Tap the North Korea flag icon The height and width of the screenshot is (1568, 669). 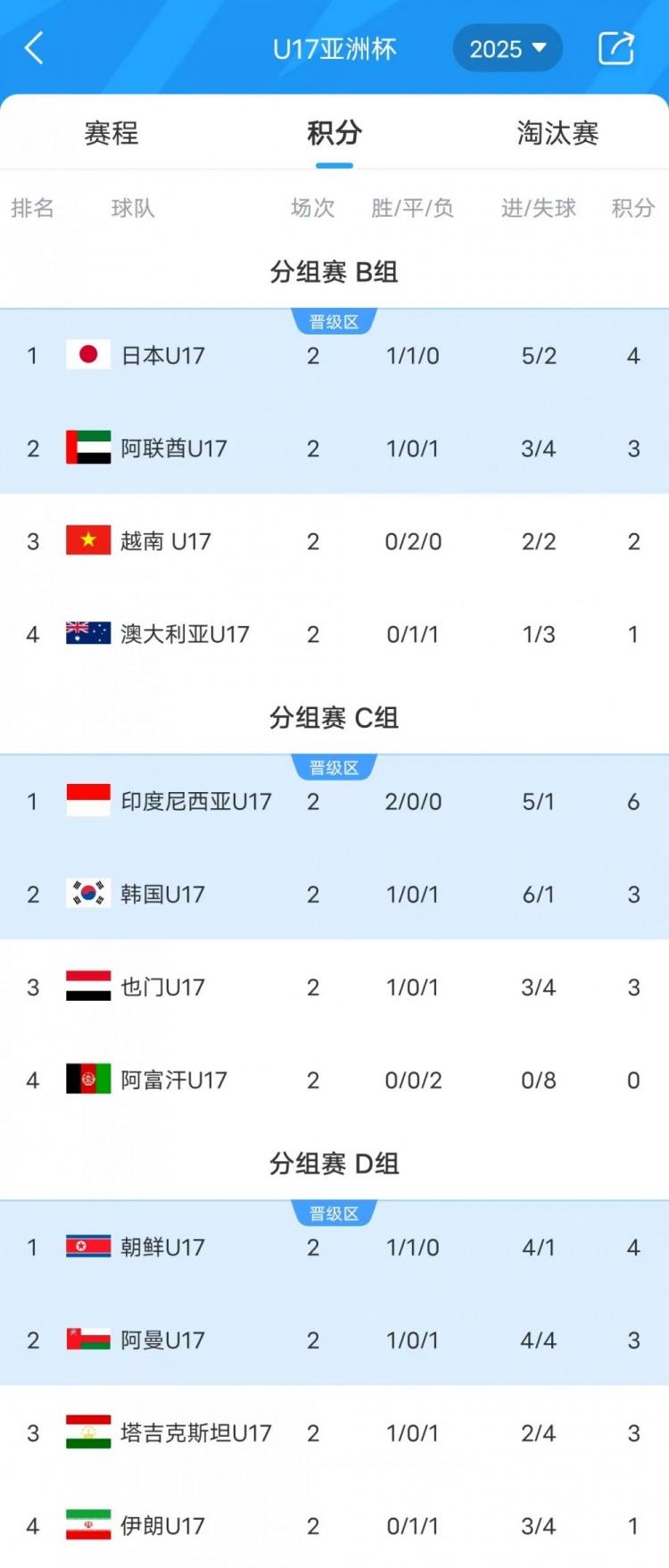(x=87, y=1247)
